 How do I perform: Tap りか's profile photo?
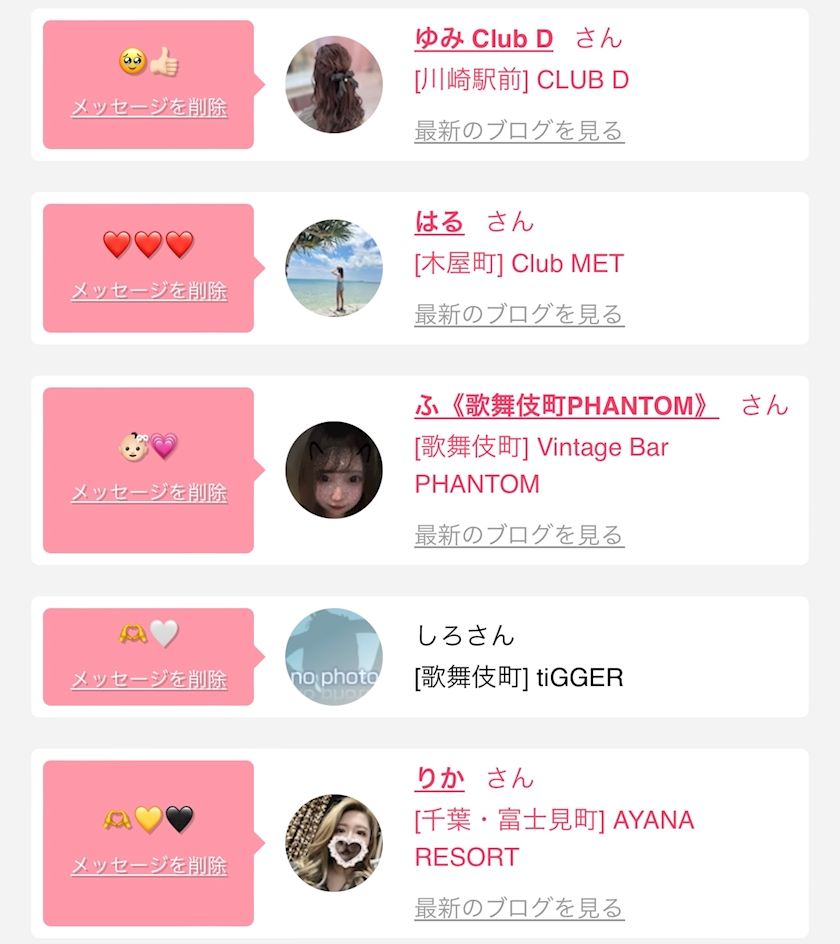point(334,843)
